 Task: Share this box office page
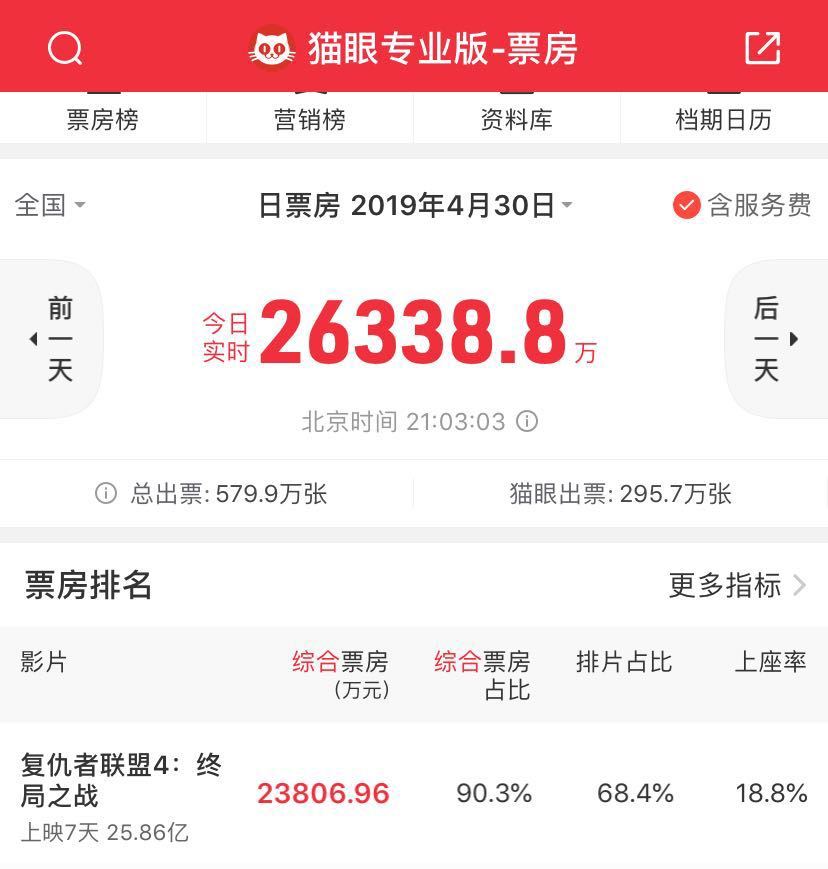(x=762, y=48)
